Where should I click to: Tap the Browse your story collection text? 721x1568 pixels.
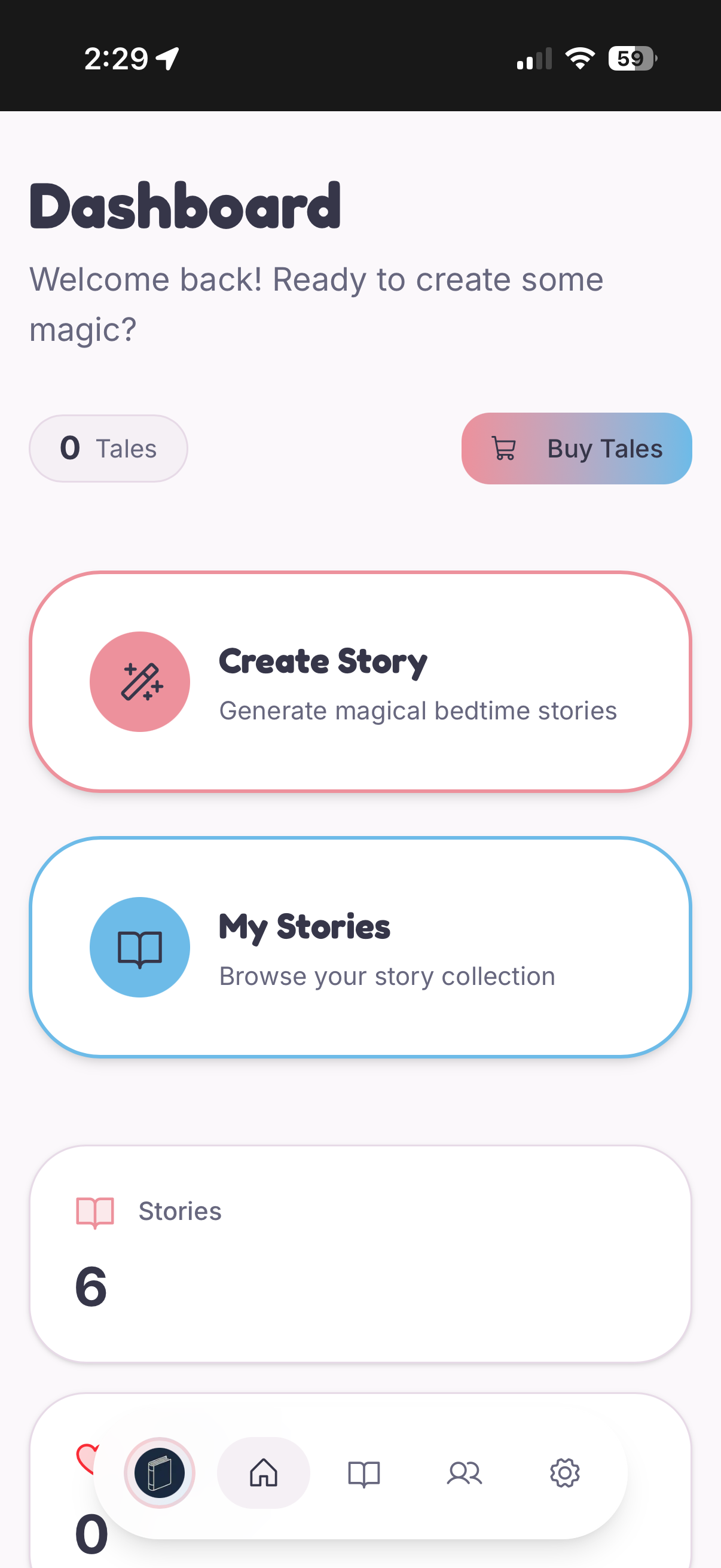pos(387,976)
